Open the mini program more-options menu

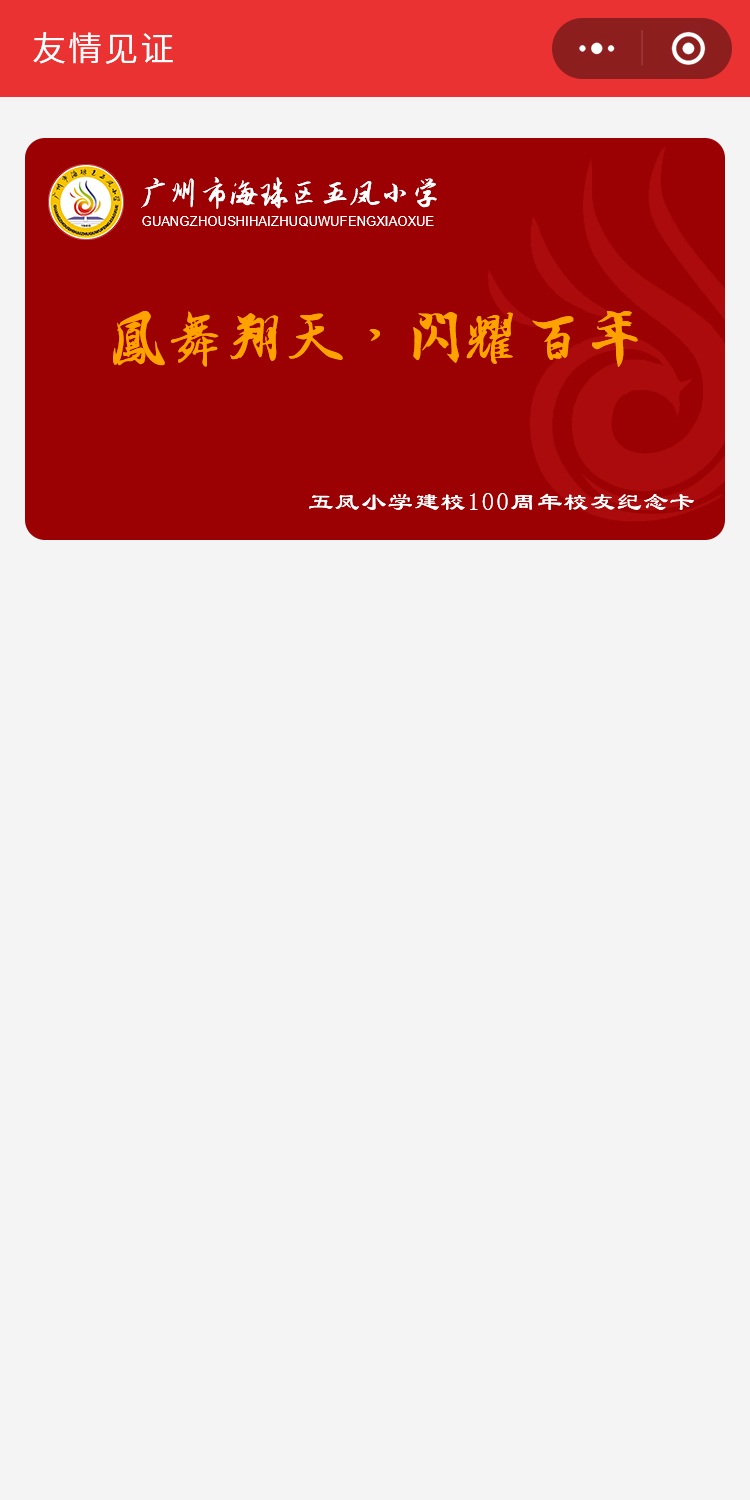pyautogui.click(x=597, y=48)
